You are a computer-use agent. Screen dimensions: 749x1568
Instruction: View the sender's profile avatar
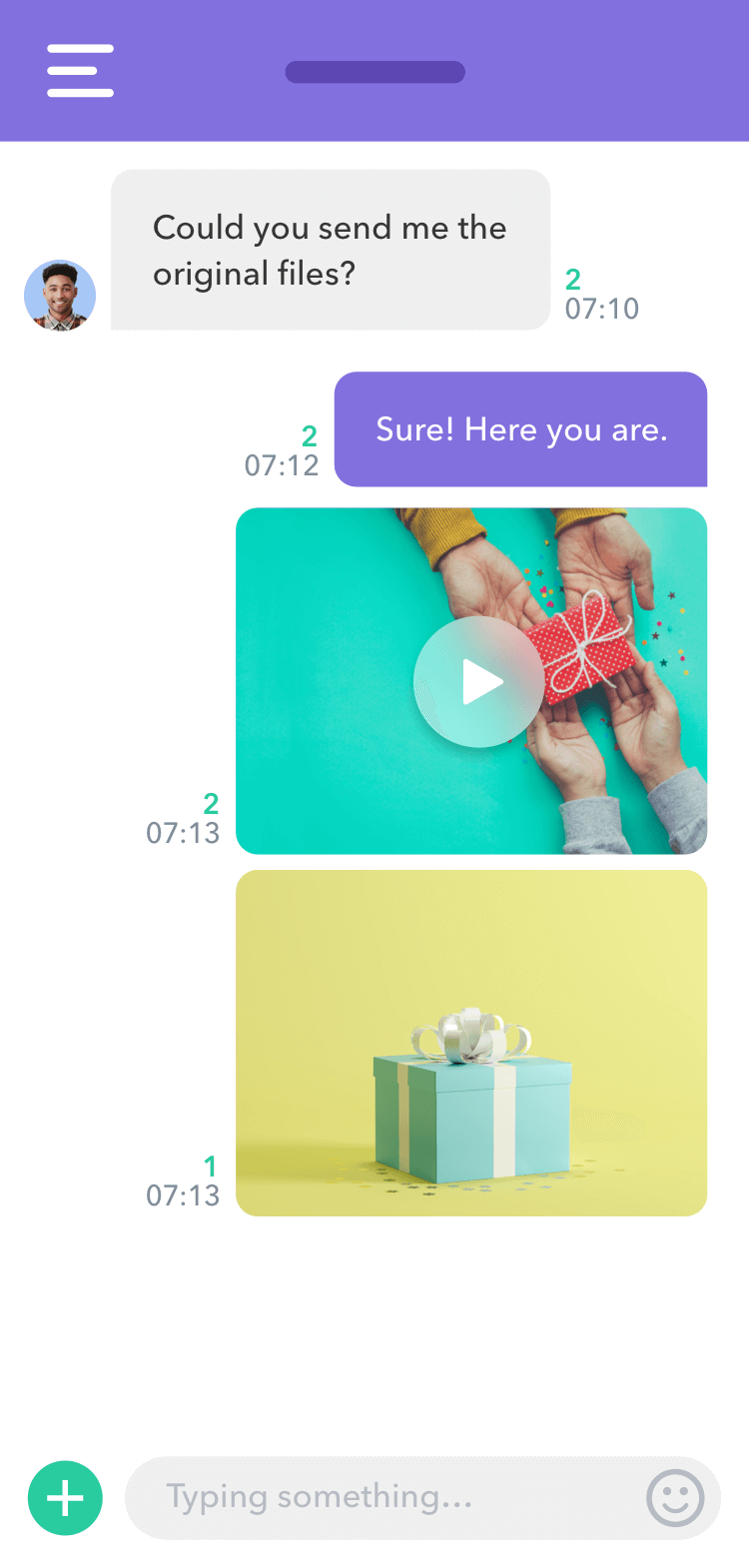pyautogui.click(x=60, y=296)
